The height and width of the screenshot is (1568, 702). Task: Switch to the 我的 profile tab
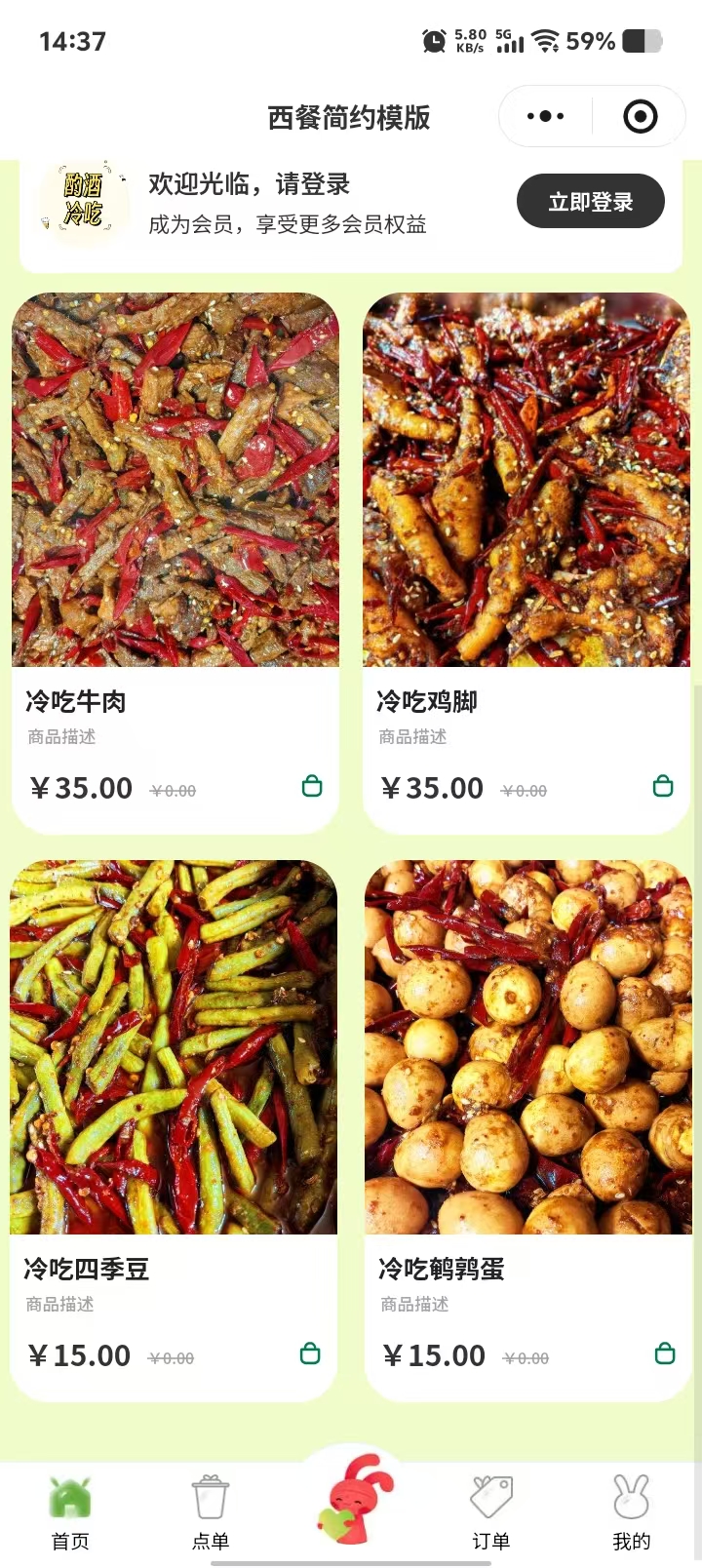pyautogui.click(x=631, y=1513)
